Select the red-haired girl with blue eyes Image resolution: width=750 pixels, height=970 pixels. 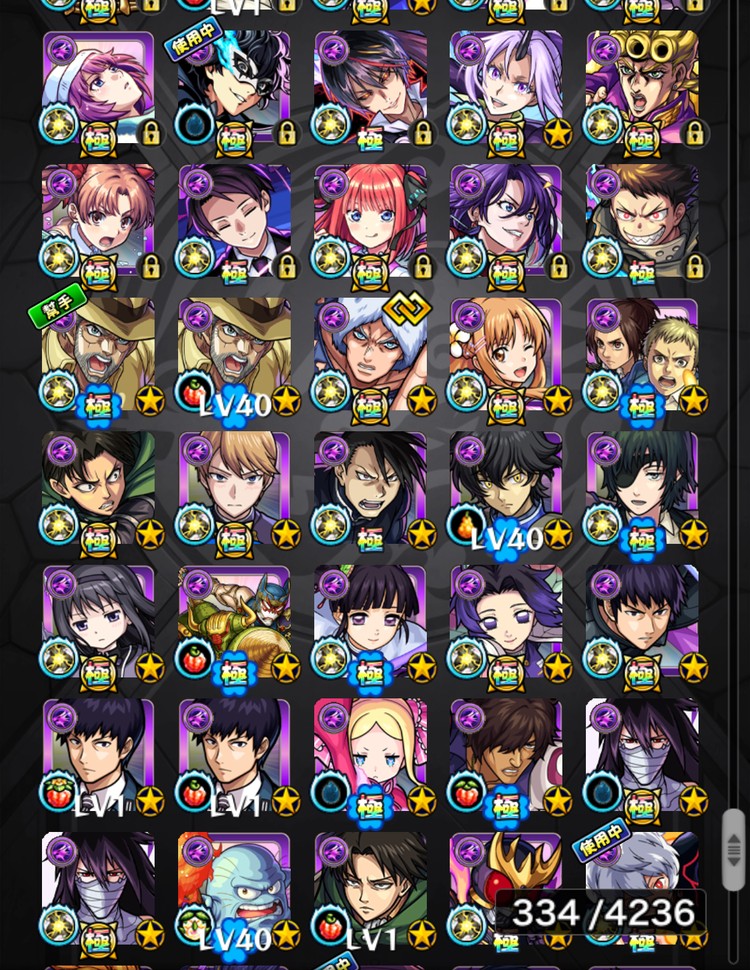point(370,222)
